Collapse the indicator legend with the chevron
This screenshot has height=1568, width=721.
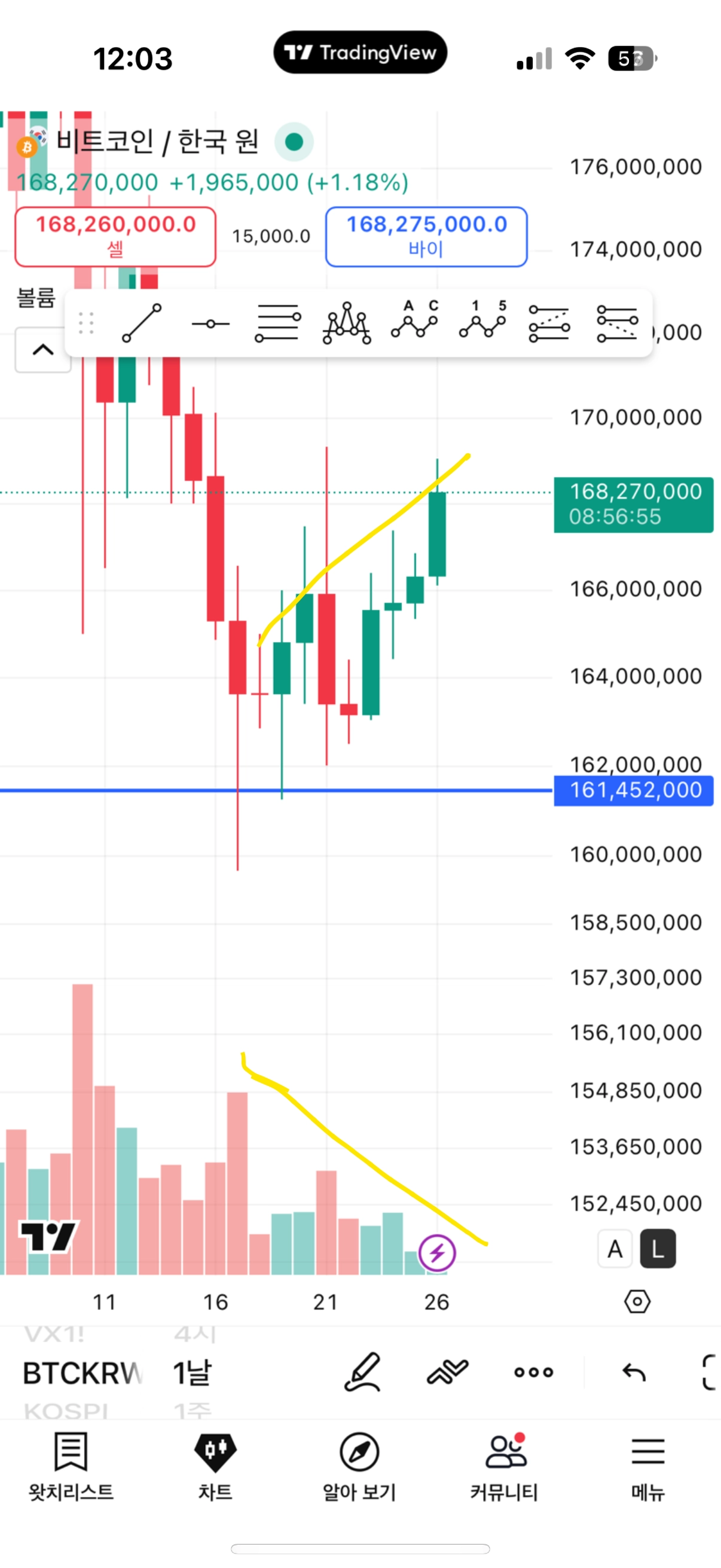[42, 350]
